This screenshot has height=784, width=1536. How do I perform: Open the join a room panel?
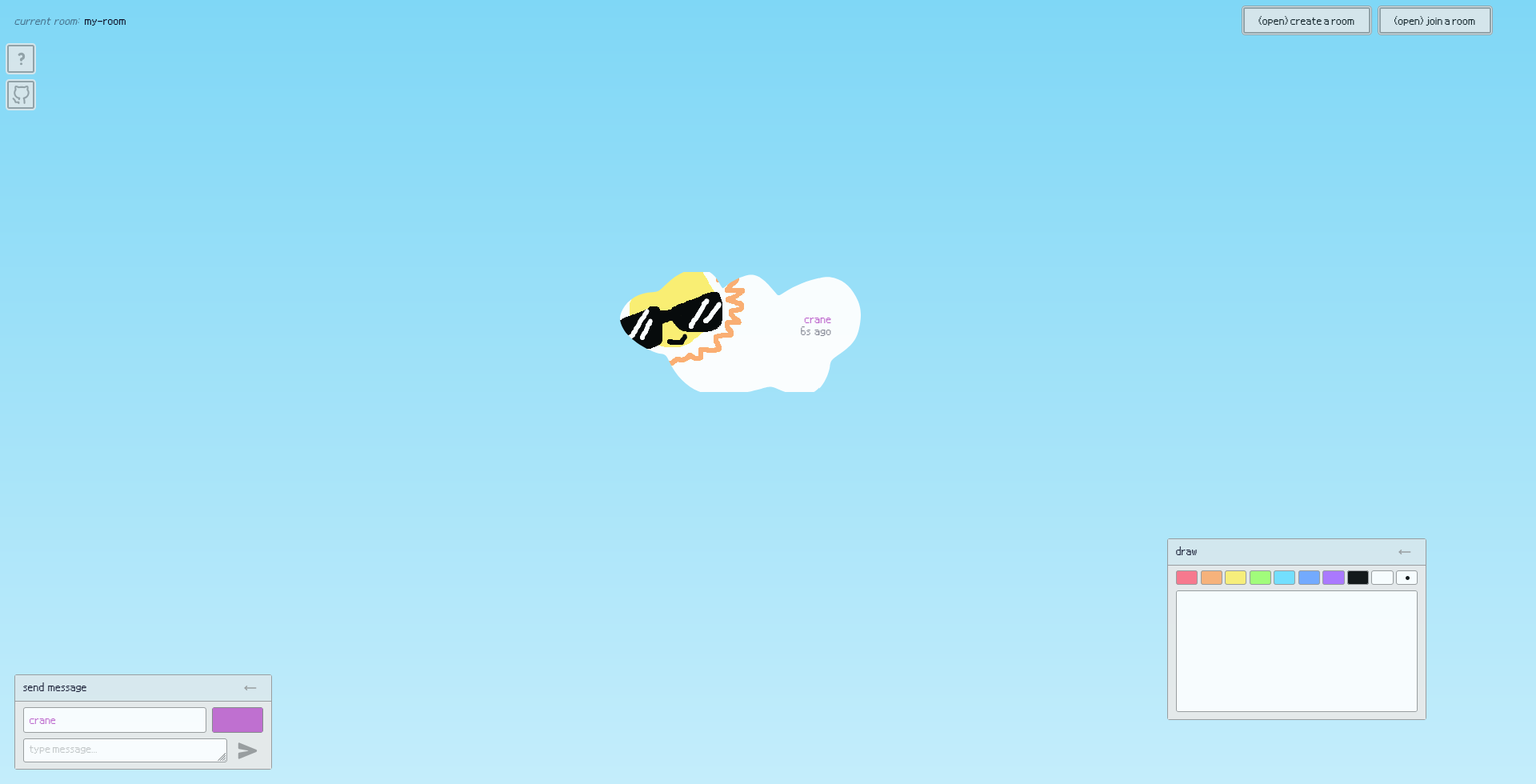click(1434, 21)
